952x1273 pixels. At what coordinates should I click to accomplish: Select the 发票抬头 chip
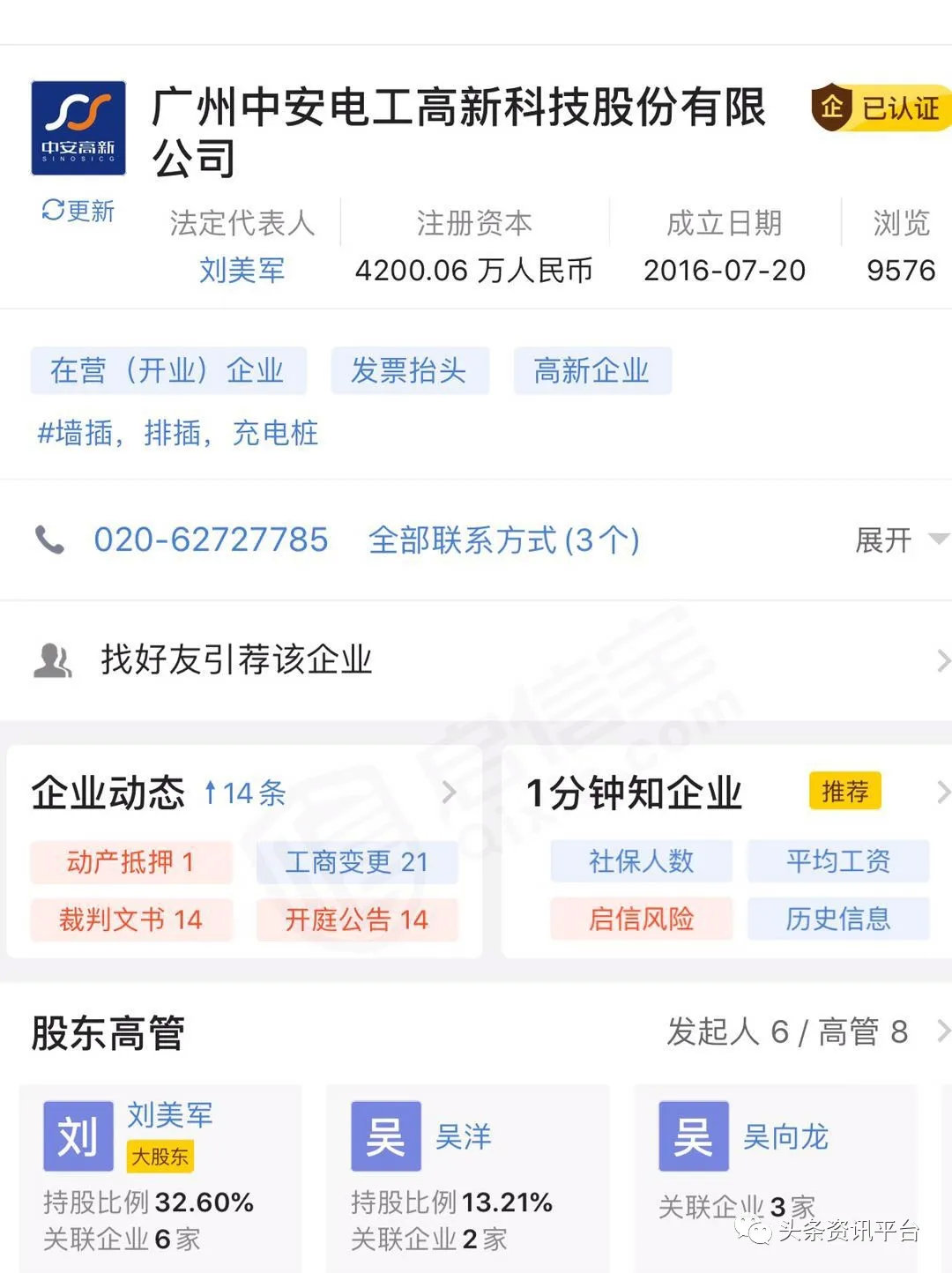point(409,370)
